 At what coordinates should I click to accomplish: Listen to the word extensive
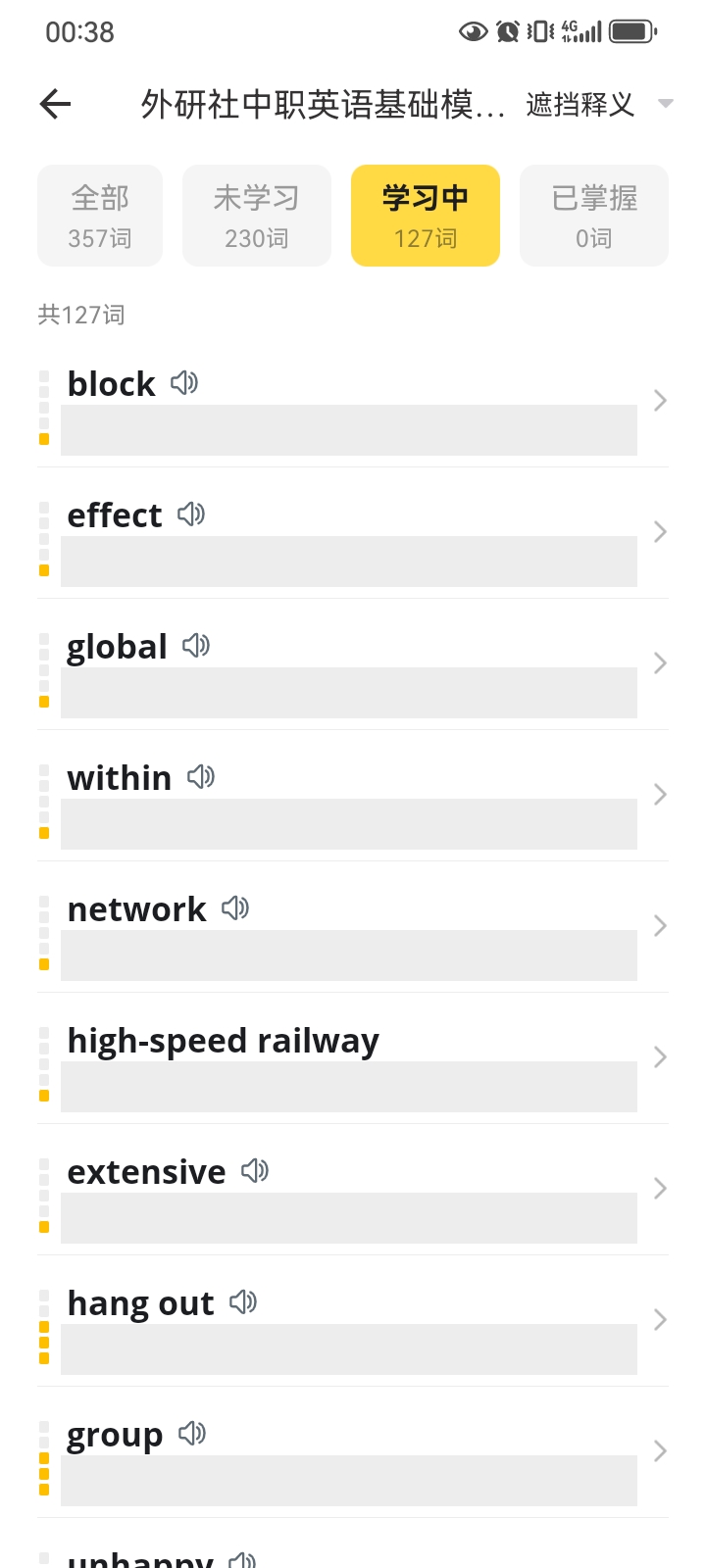255,1171
